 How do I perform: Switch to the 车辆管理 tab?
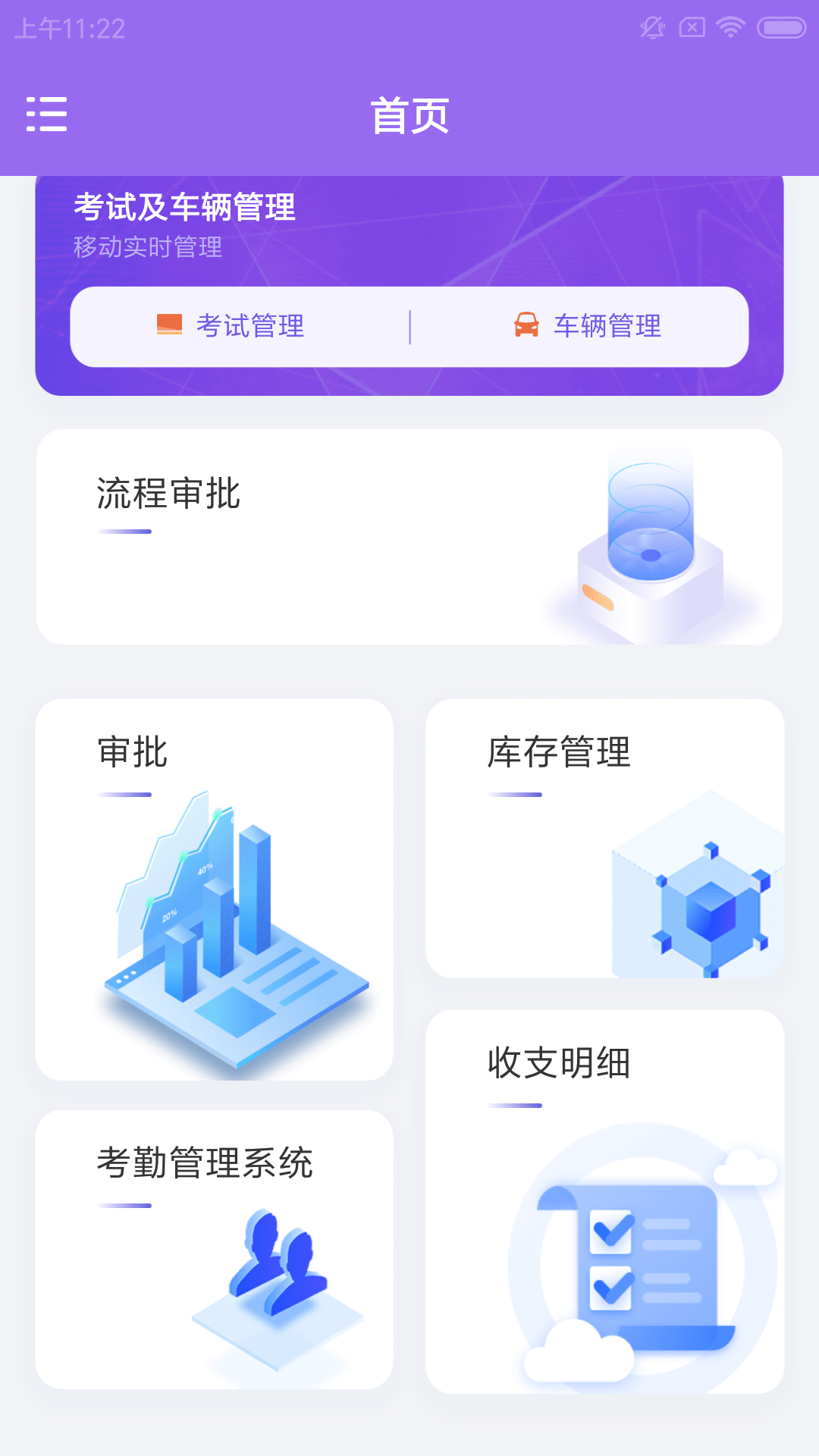(x=607, y=326)
